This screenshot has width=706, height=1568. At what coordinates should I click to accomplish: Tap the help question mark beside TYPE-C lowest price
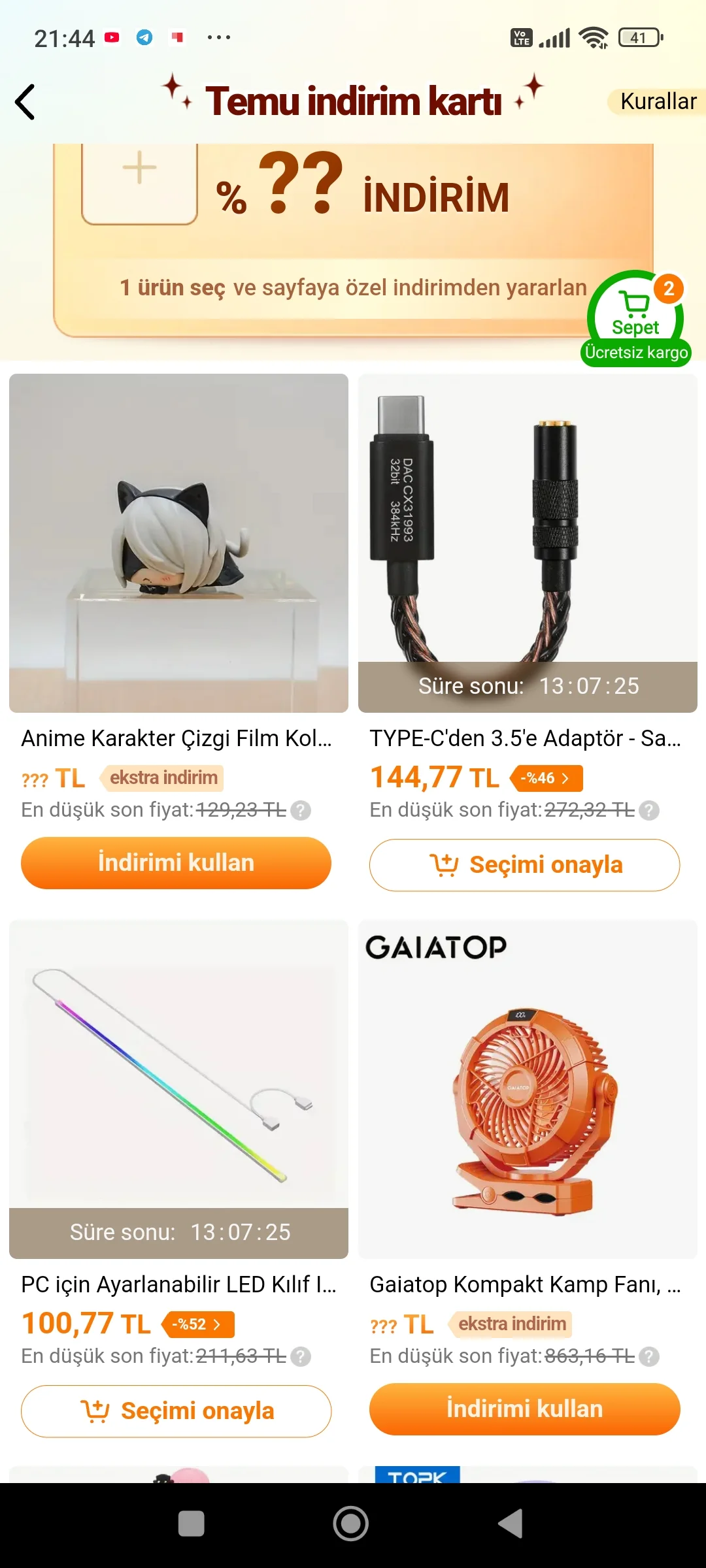pyautogui.click(x=649, y=810)
